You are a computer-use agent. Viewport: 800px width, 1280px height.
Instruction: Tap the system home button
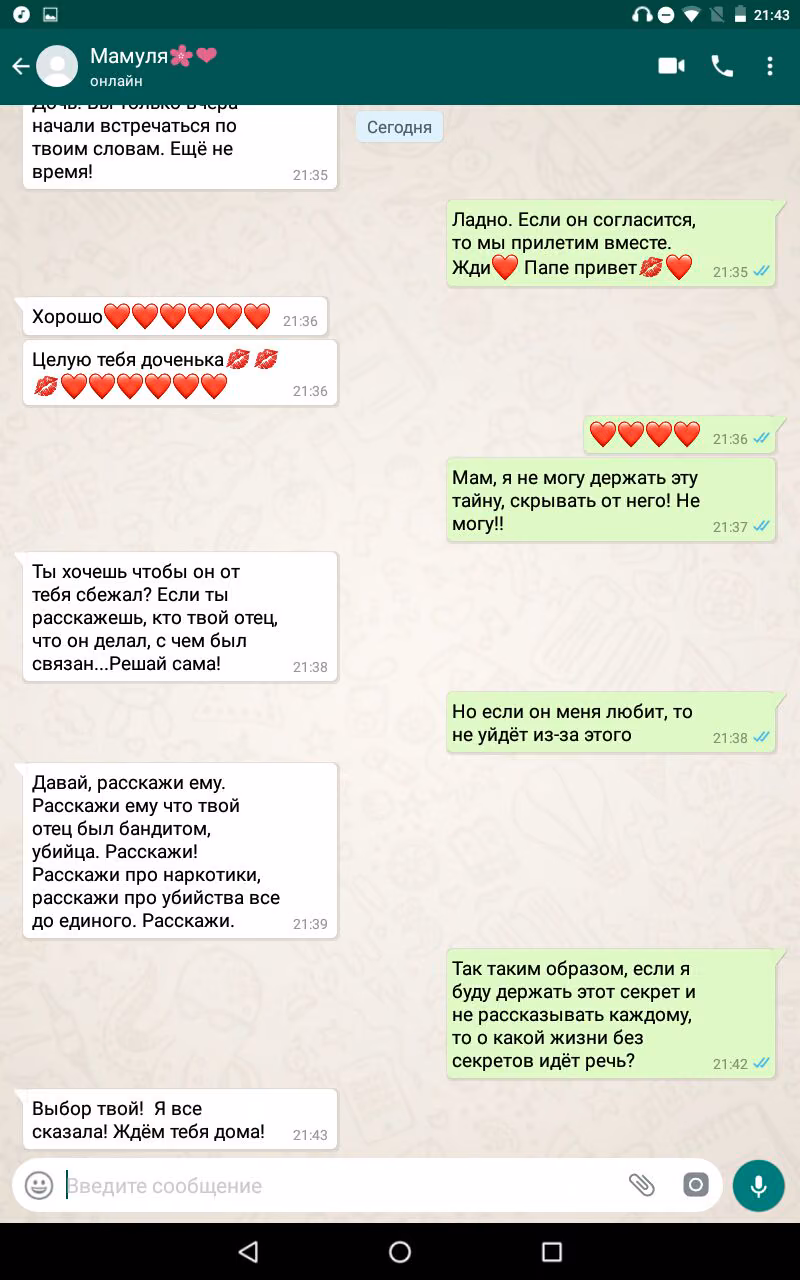[x=400, y=1251]
